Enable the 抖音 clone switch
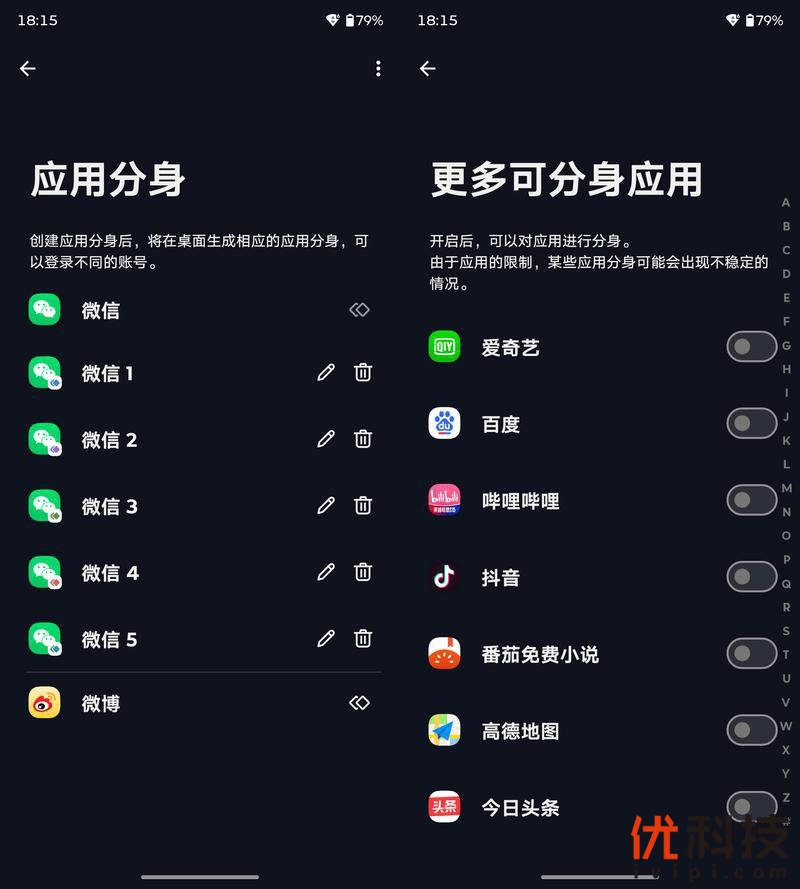This screenshot has height=889, width=800. 751,577
